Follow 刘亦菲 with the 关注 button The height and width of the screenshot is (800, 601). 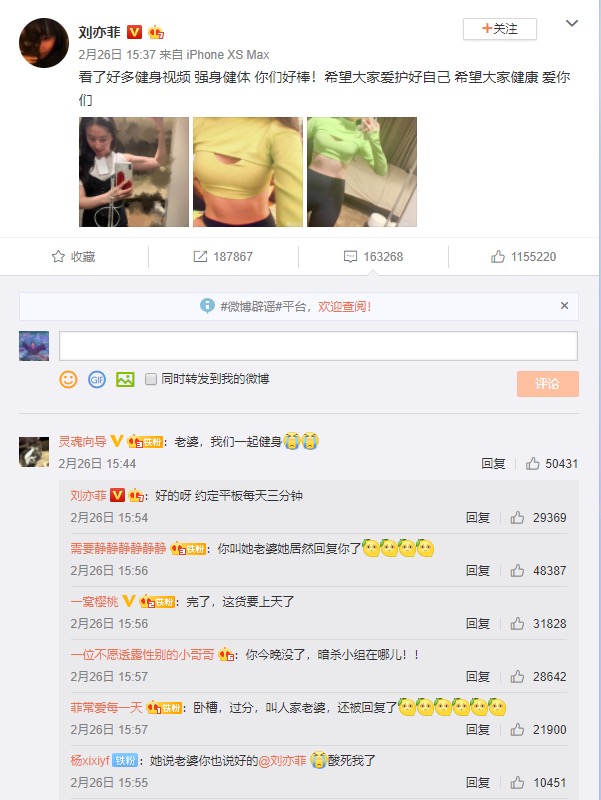(x=499, y=29)
